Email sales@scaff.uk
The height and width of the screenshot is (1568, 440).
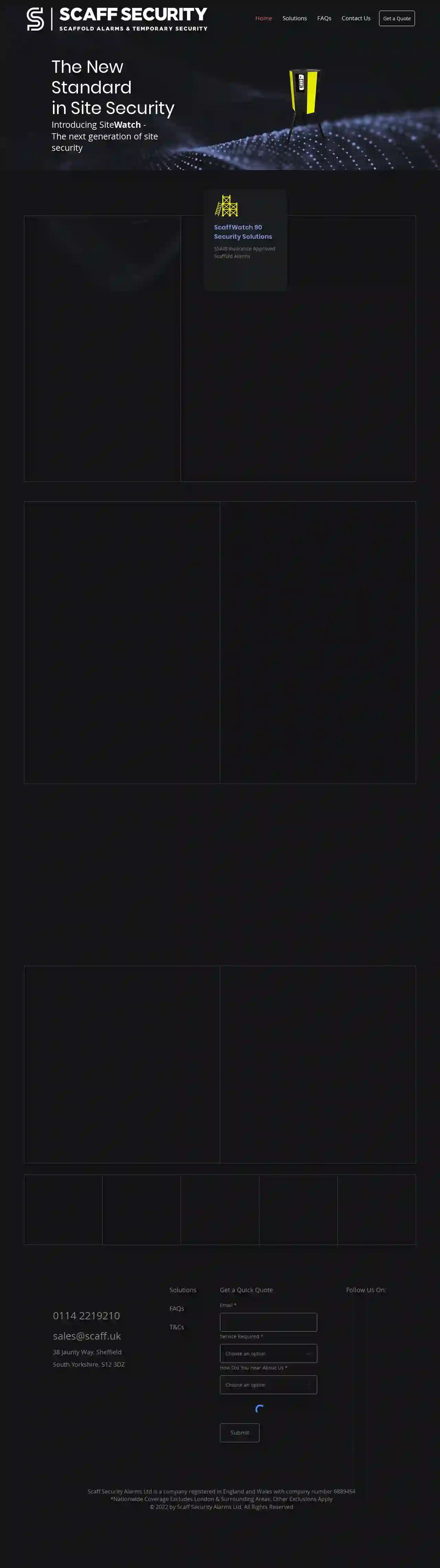[x=87, y=1335]
